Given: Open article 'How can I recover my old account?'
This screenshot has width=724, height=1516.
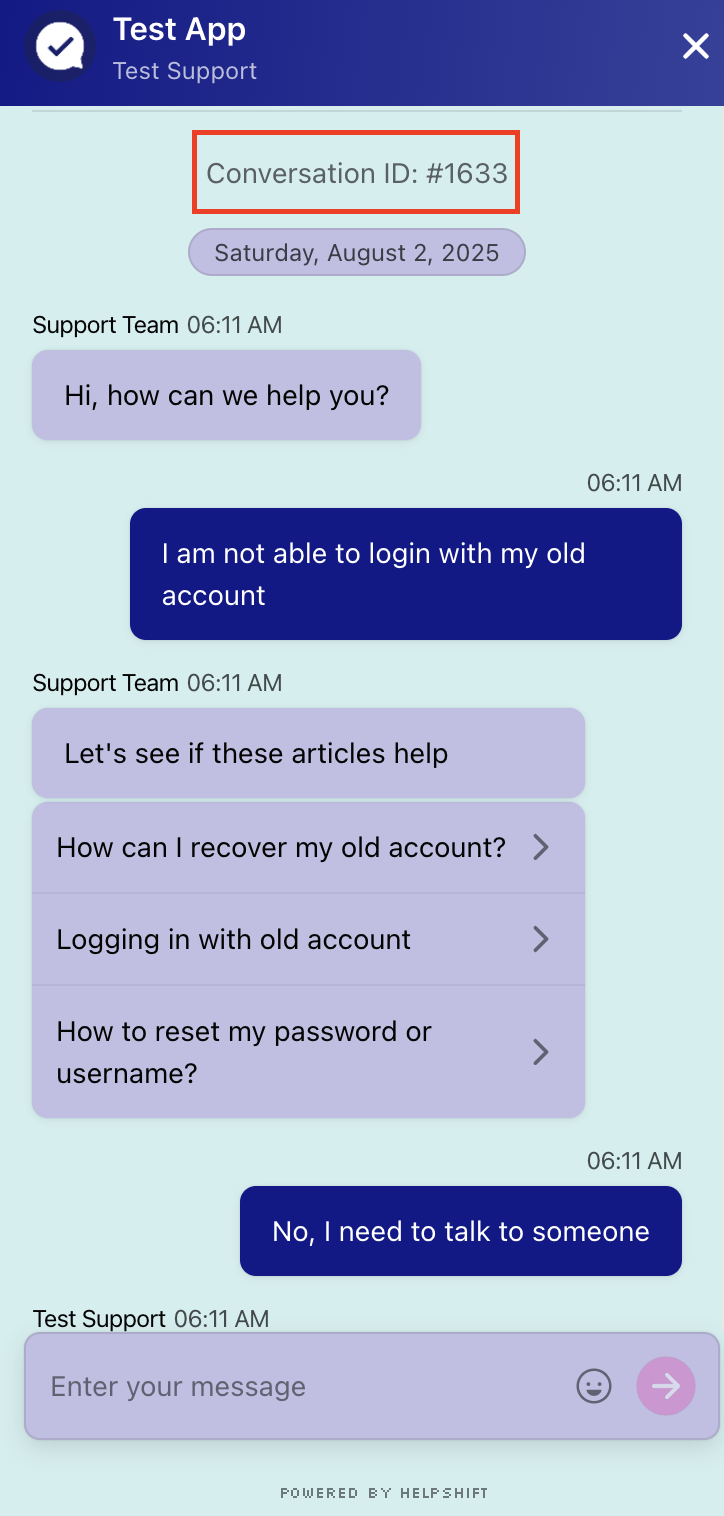Looking at the screenshot, I should click(x=308, y=848).
